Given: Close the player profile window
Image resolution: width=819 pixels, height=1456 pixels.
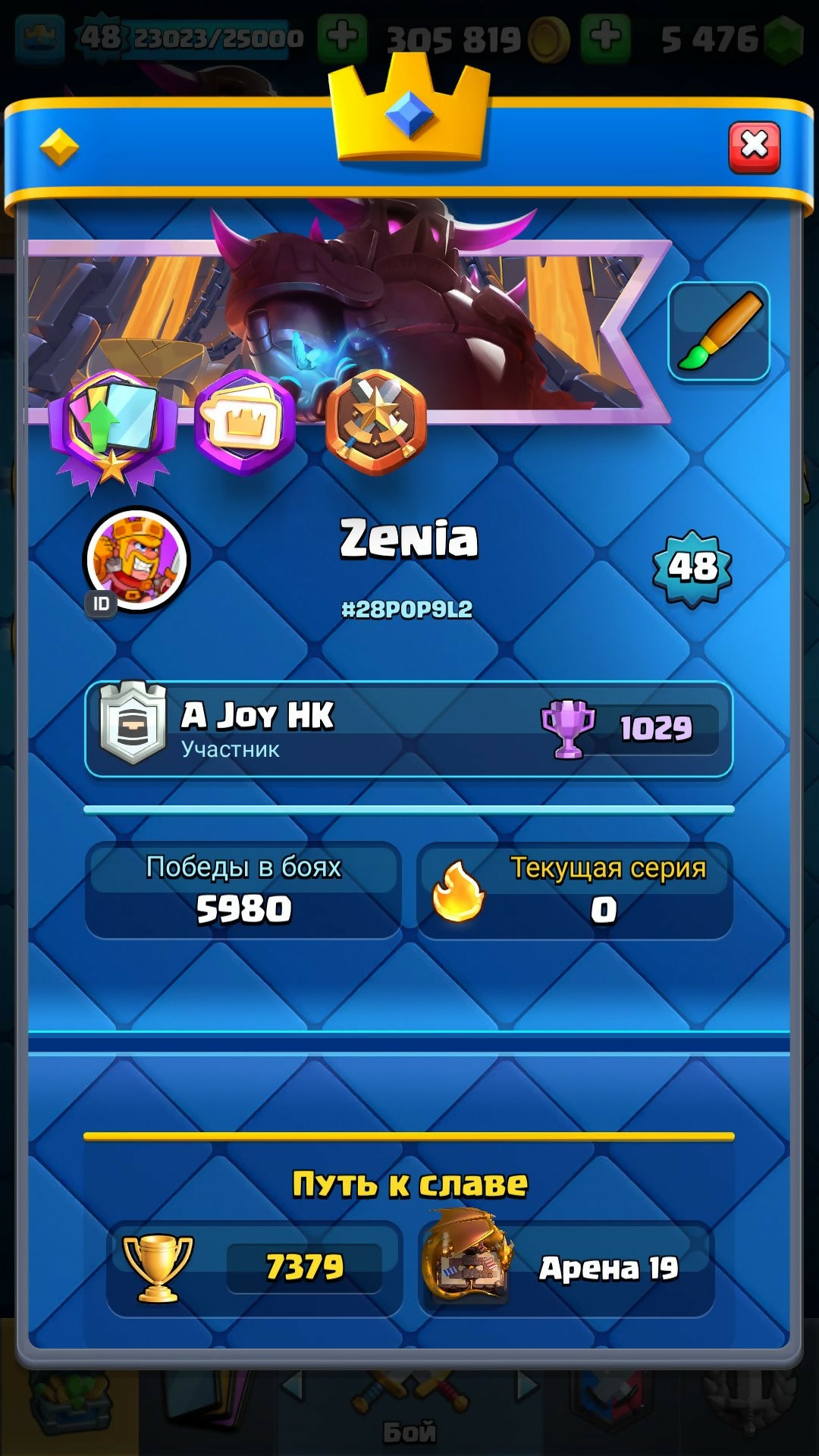Looking at the screenshot, I should tap(754, 146).
